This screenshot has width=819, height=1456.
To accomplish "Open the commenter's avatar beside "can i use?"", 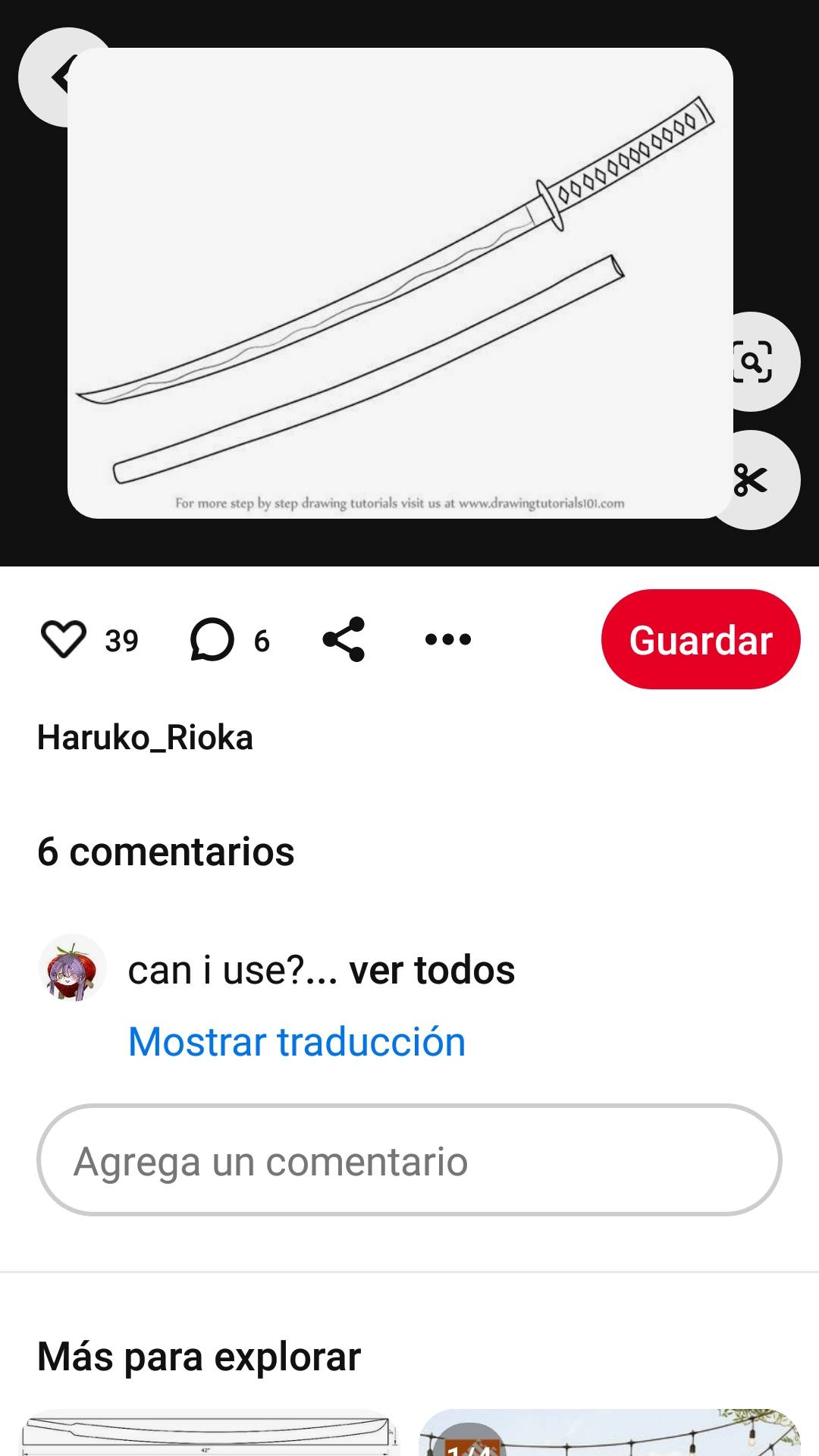I will (x=72, y=968).
